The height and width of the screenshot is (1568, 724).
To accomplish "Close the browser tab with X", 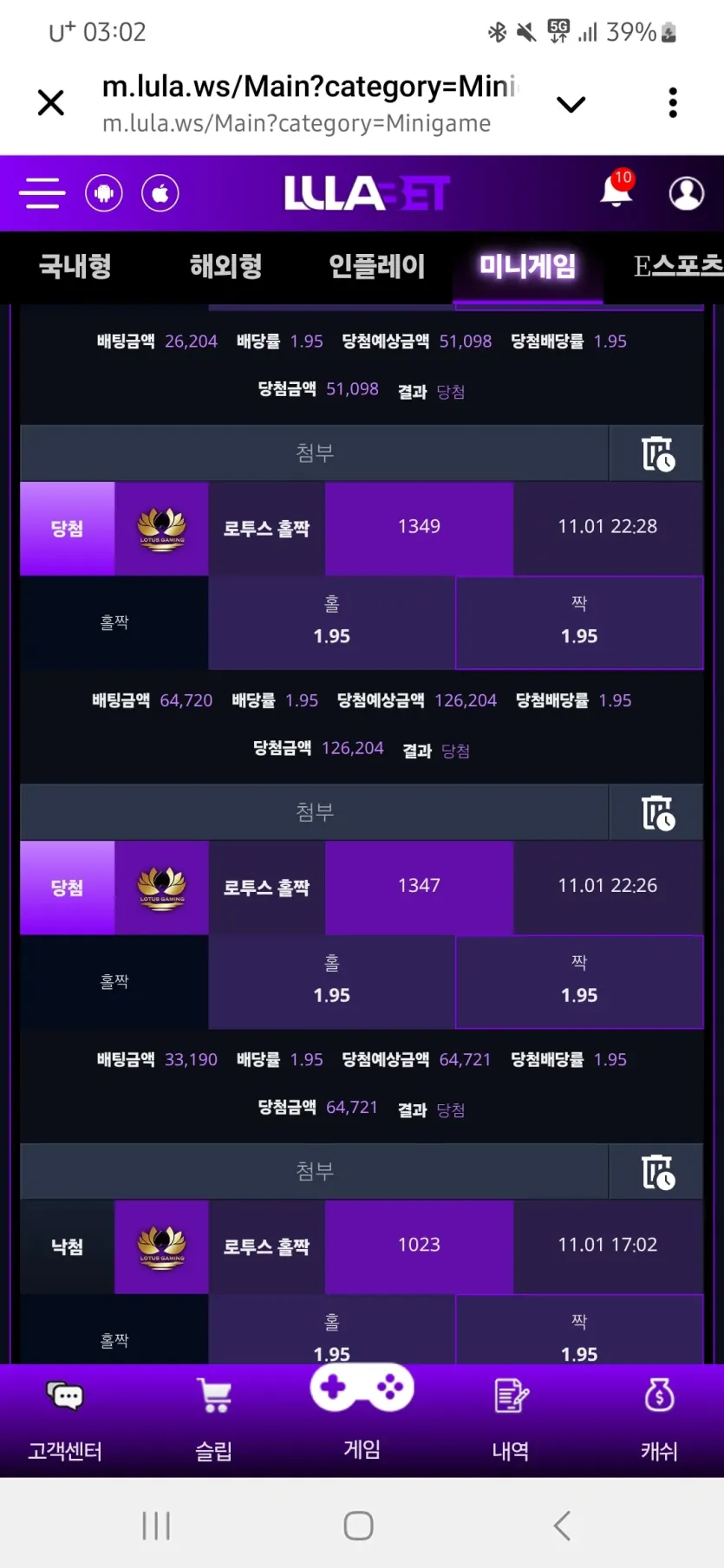I will 51,103.
